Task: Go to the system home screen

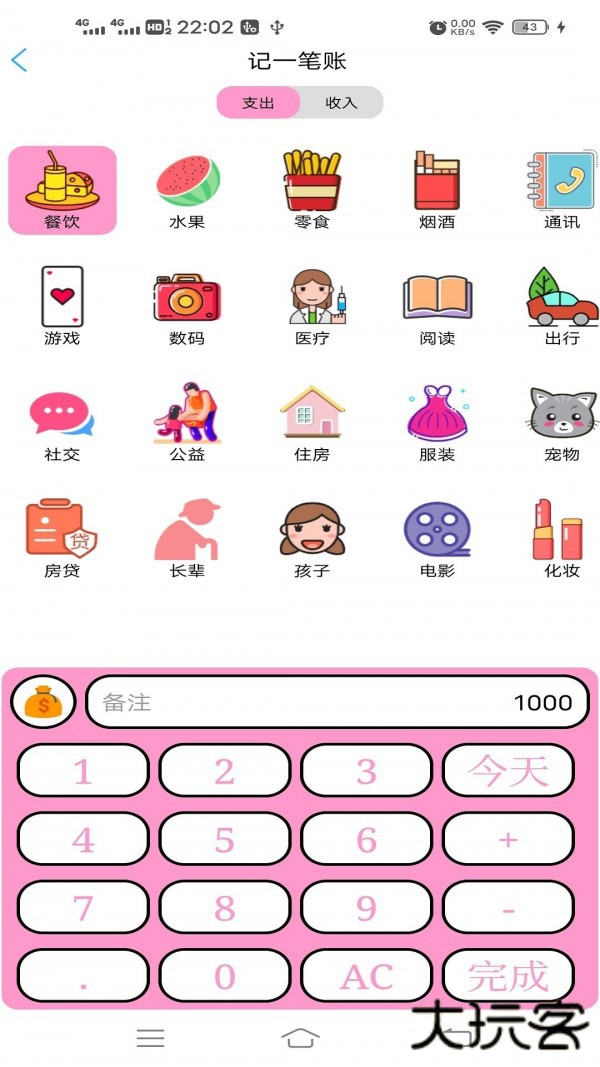Action: (300, 1038)
